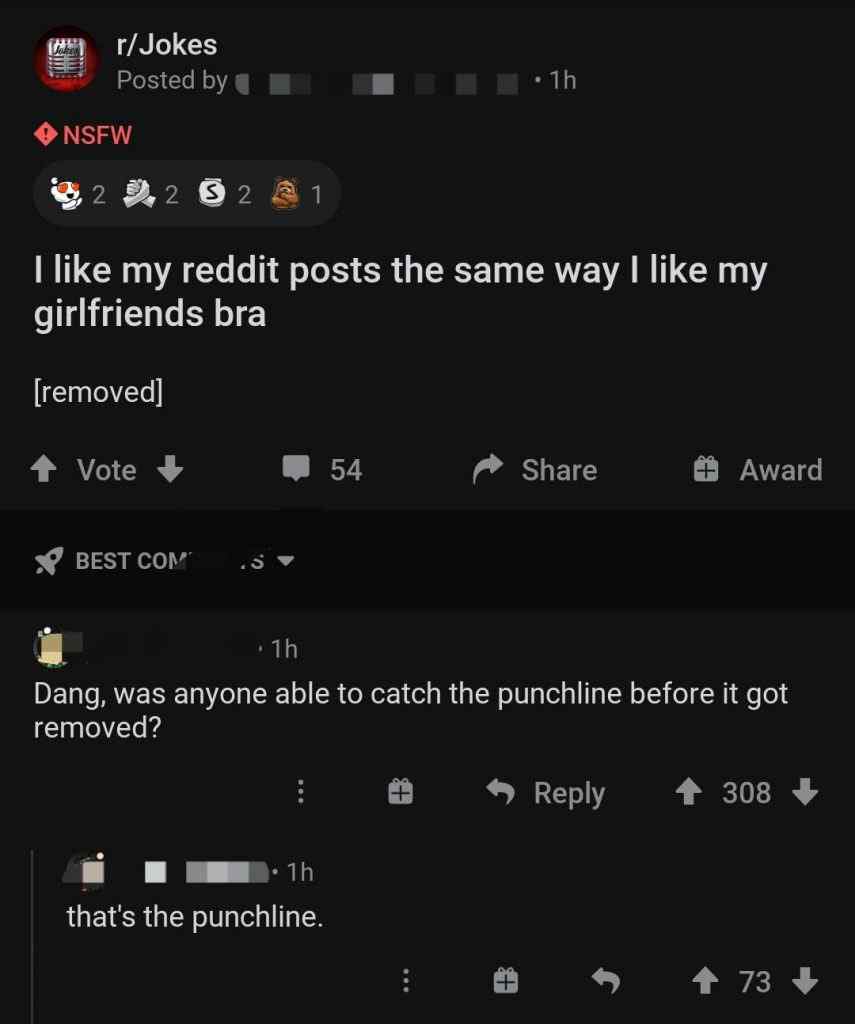Give an Award to the post
This screenshot has height=1024, width=855.
pyautogui.click(x=759, y=469)
